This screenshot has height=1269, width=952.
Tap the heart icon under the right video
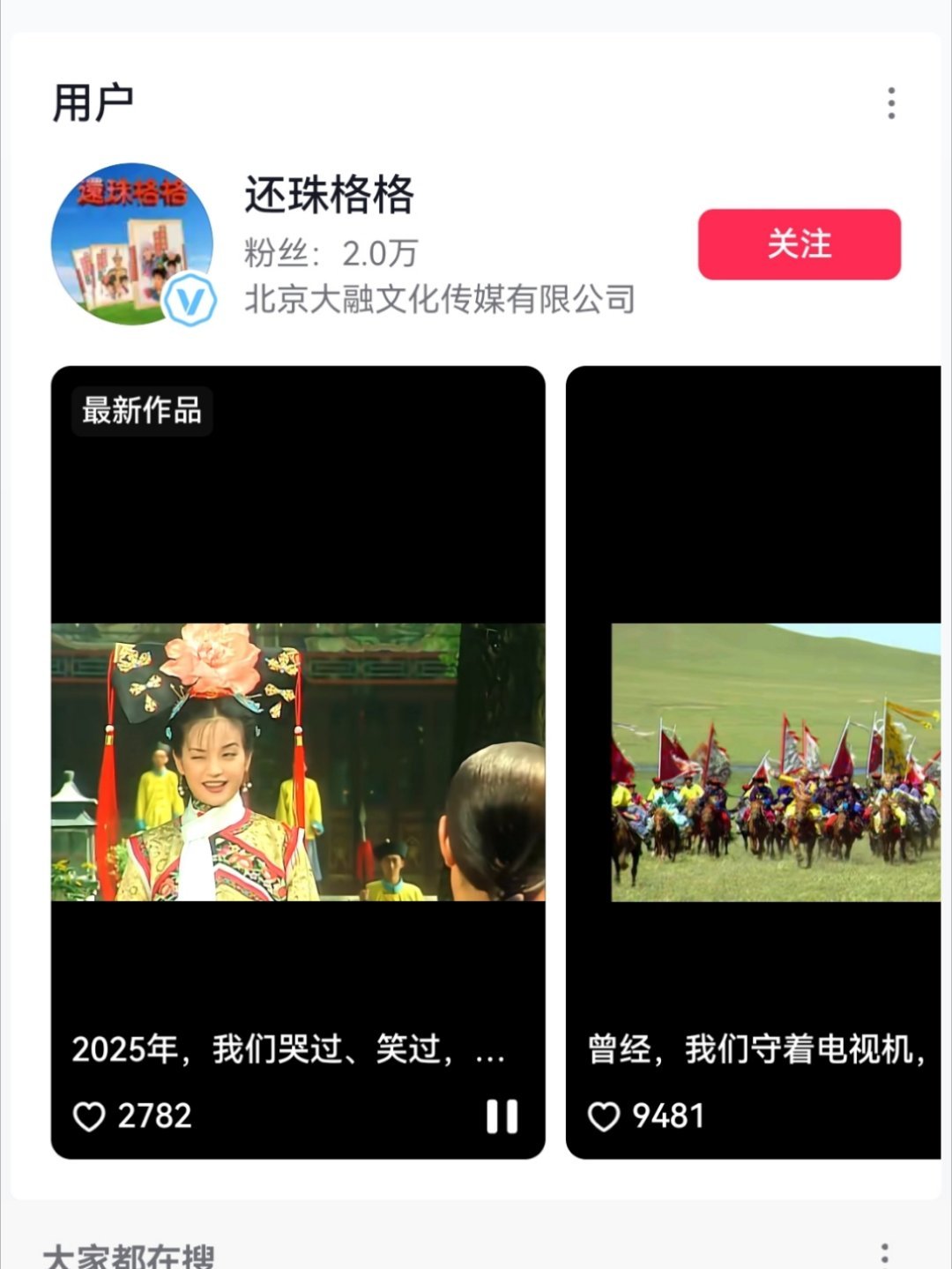604,1115
